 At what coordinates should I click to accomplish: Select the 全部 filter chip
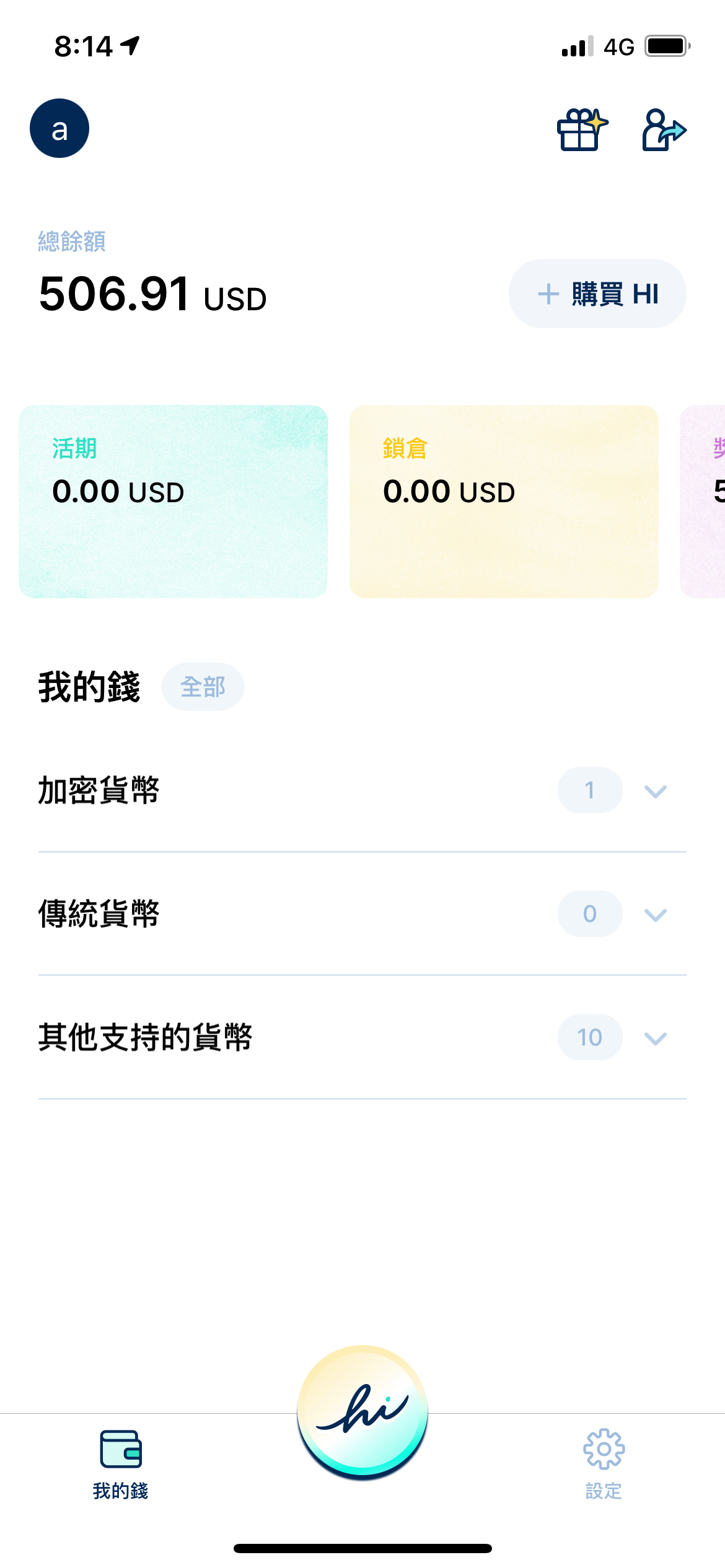coord(203,687)
